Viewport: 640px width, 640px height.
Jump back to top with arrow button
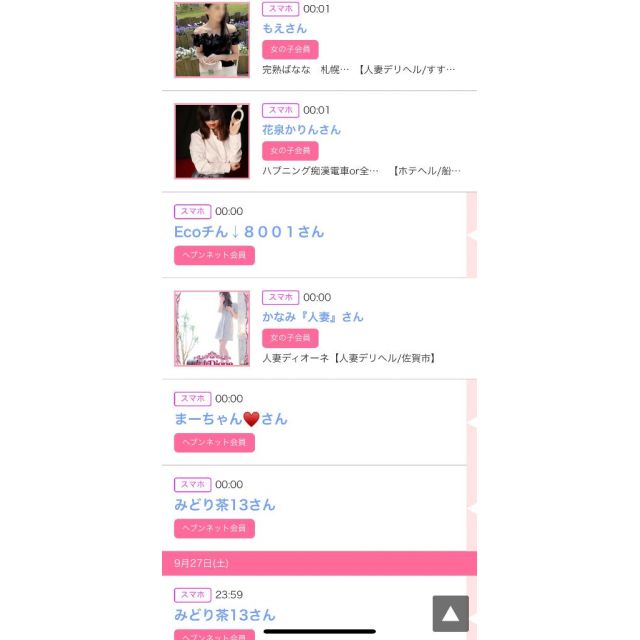[450, 613]
